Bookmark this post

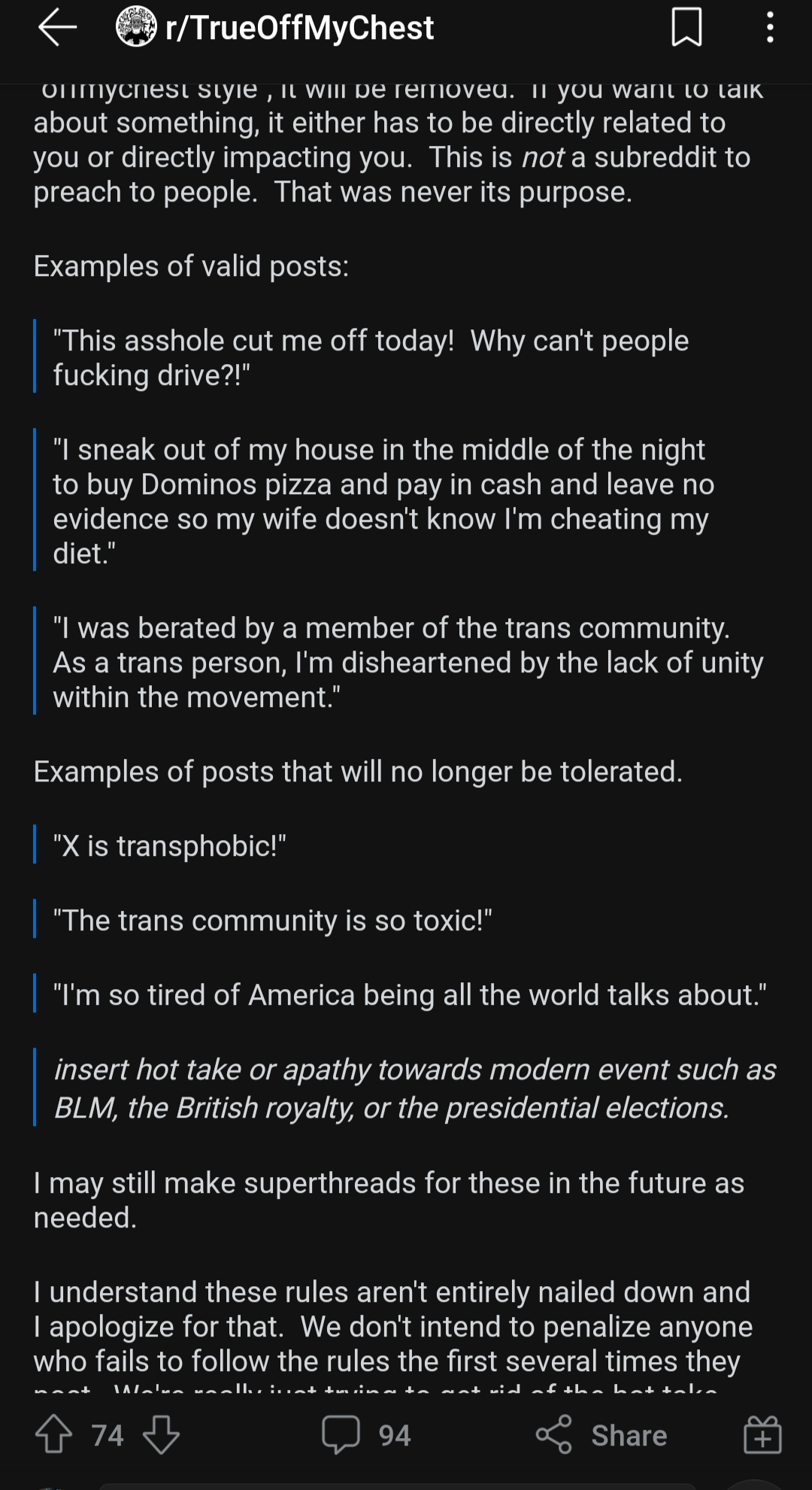[x=686, y=28]
